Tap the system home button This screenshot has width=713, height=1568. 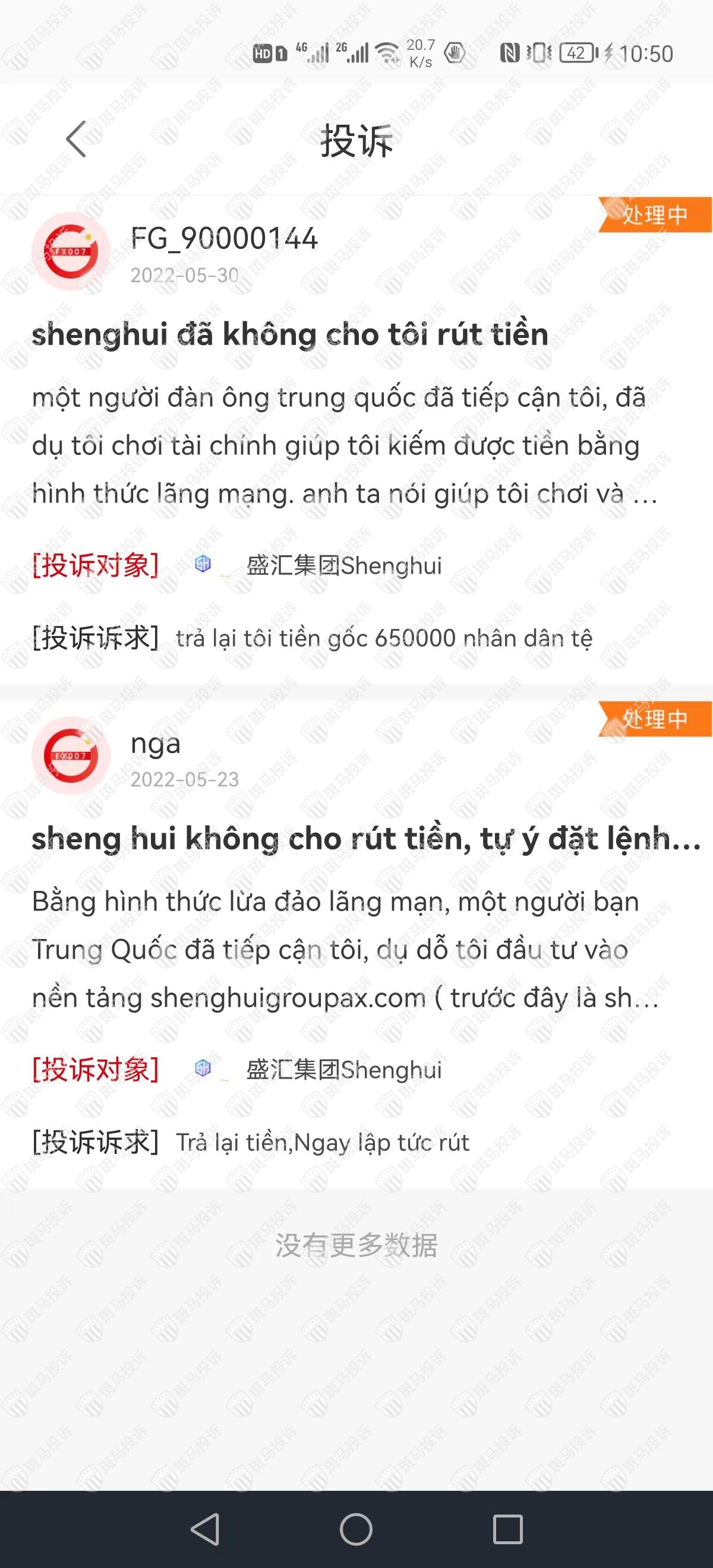tap(356, 1529)
